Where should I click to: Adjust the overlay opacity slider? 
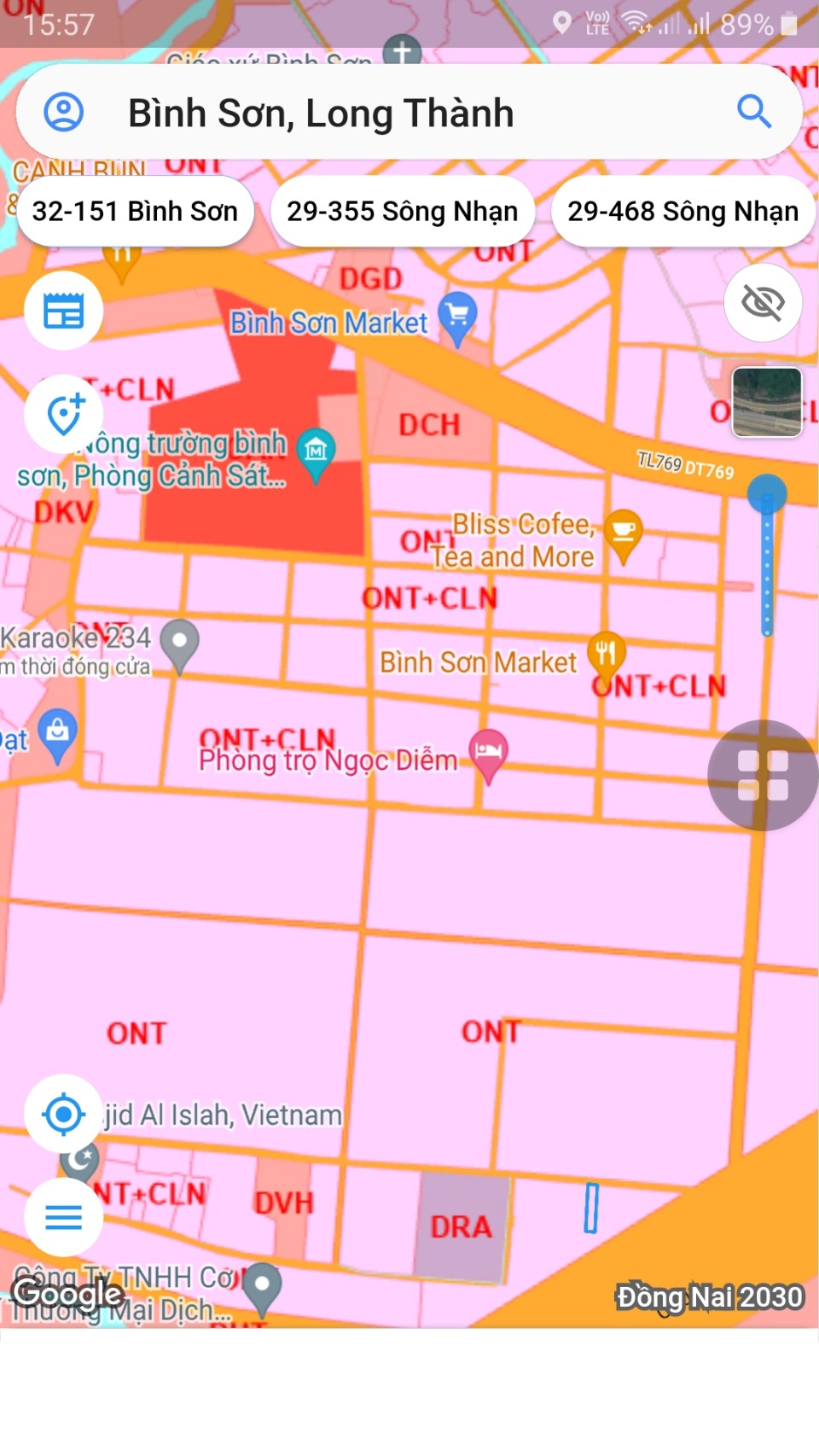pyautogui.click(x=767, y=495)
